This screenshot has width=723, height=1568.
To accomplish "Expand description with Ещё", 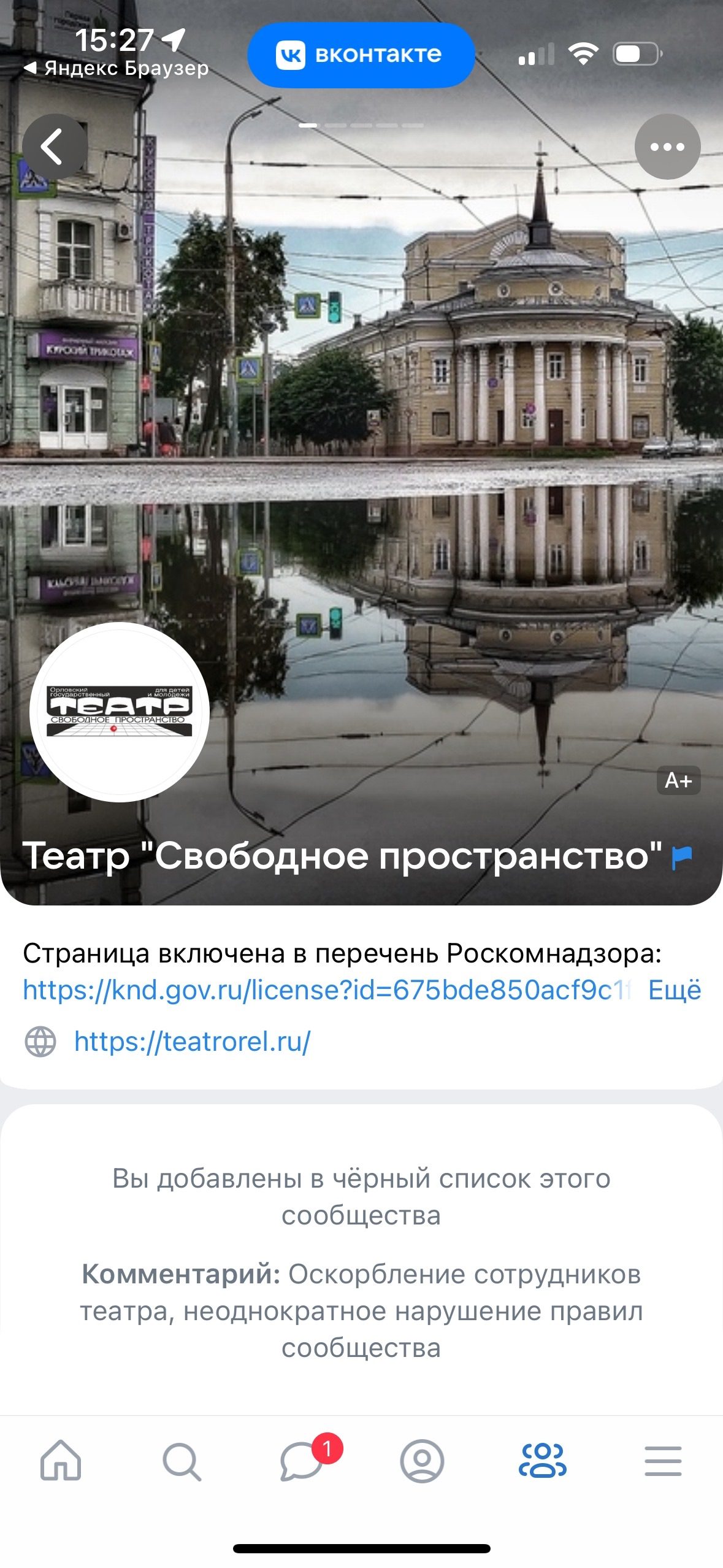I will tap(674, 990).
